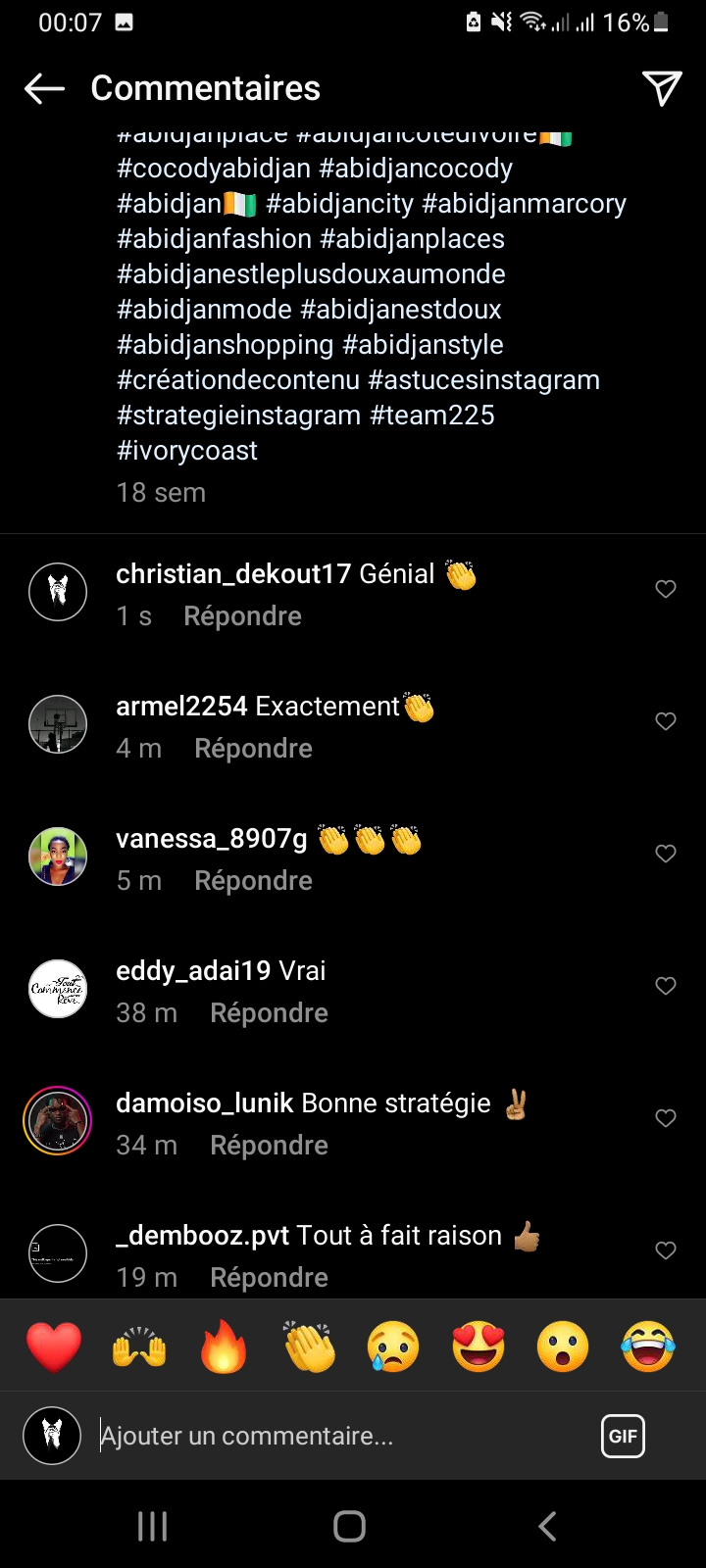Screen dimensions: 706x1568
Task: Reply to eddy_adai19's comment
Action: coord(269,1013)
